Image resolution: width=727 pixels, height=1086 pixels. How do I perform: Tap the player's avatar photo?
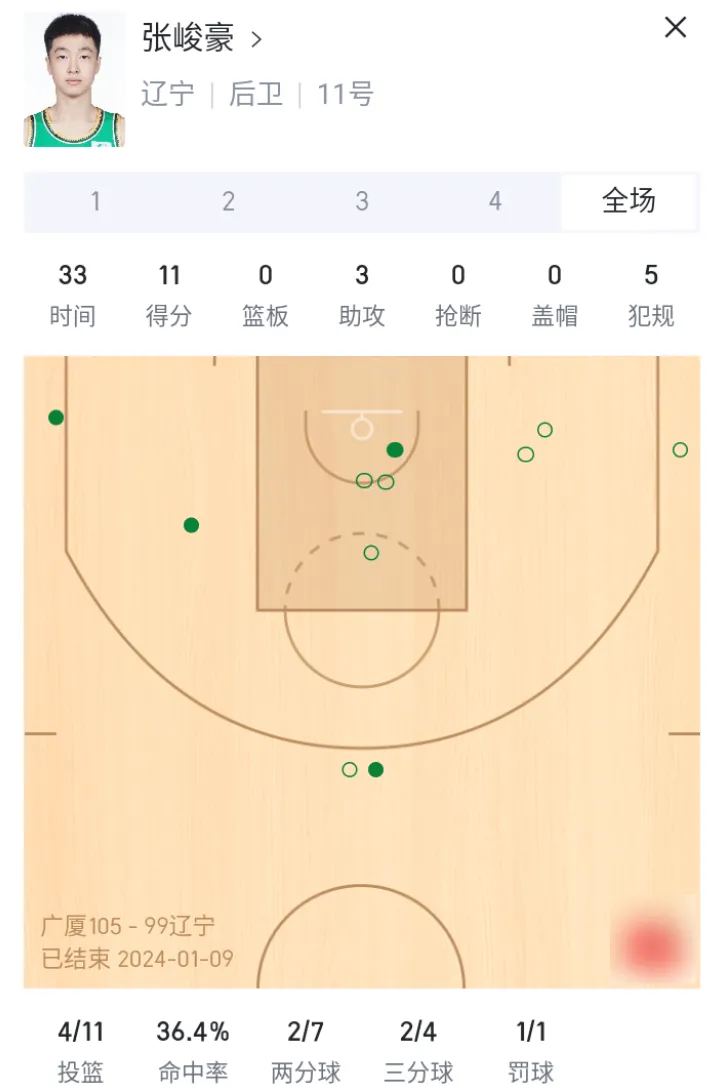pos(73,82)
